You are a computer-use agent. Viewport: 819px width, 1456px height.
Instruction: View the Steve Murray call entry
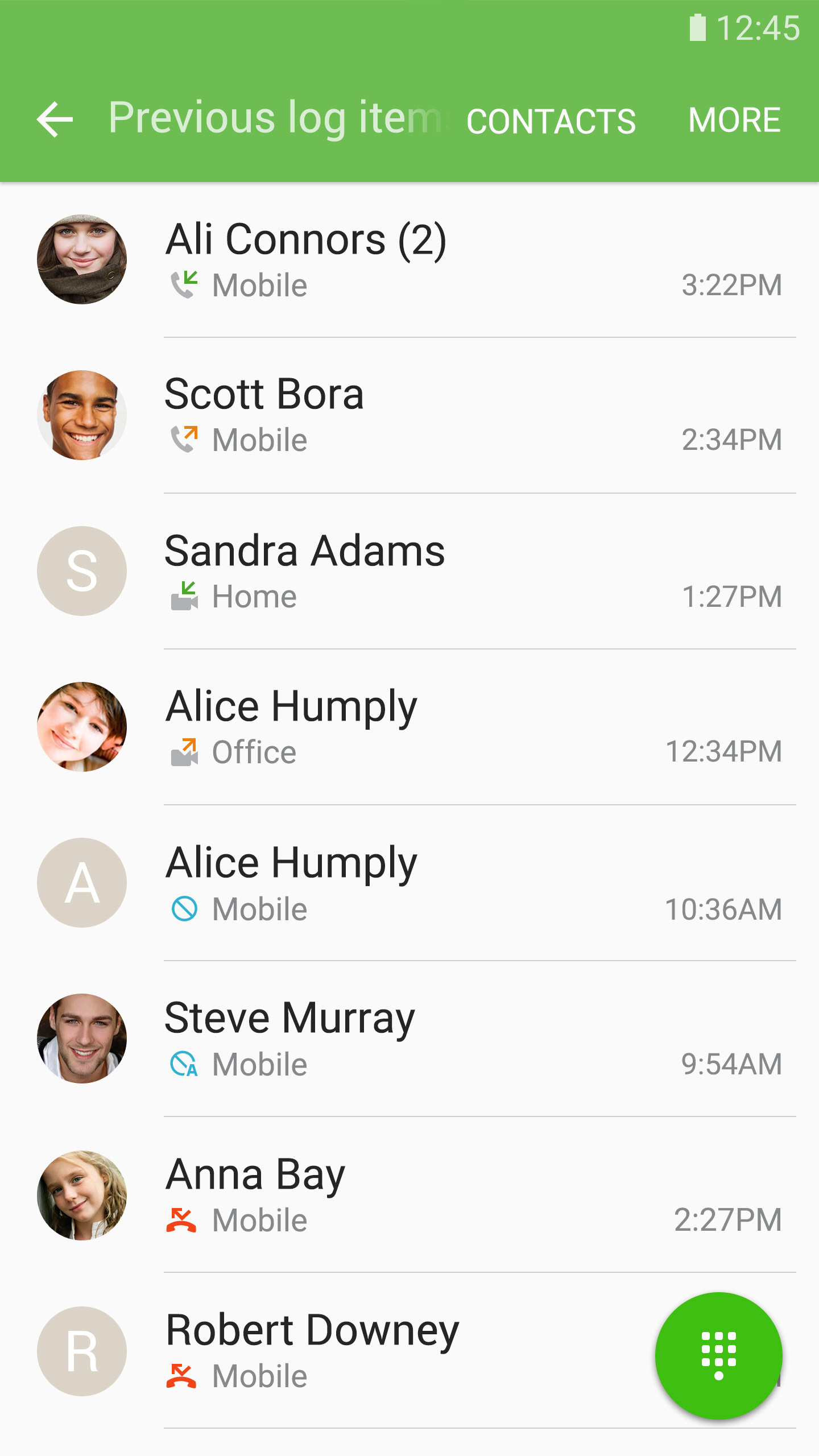[x=409, y=1039]
